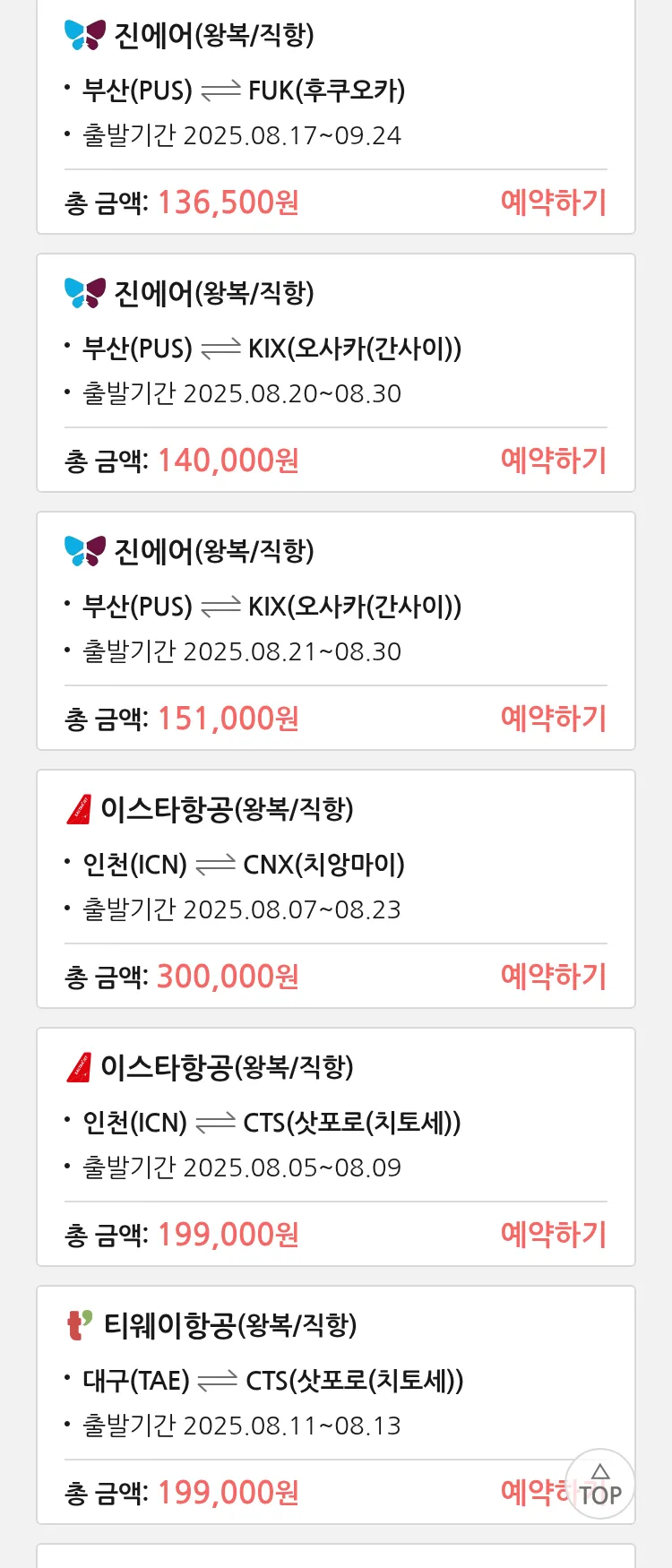Jump back up with the TOP button
Image resolution: width=672 pixels, height=1568 pixels.
click(600, 1485)
